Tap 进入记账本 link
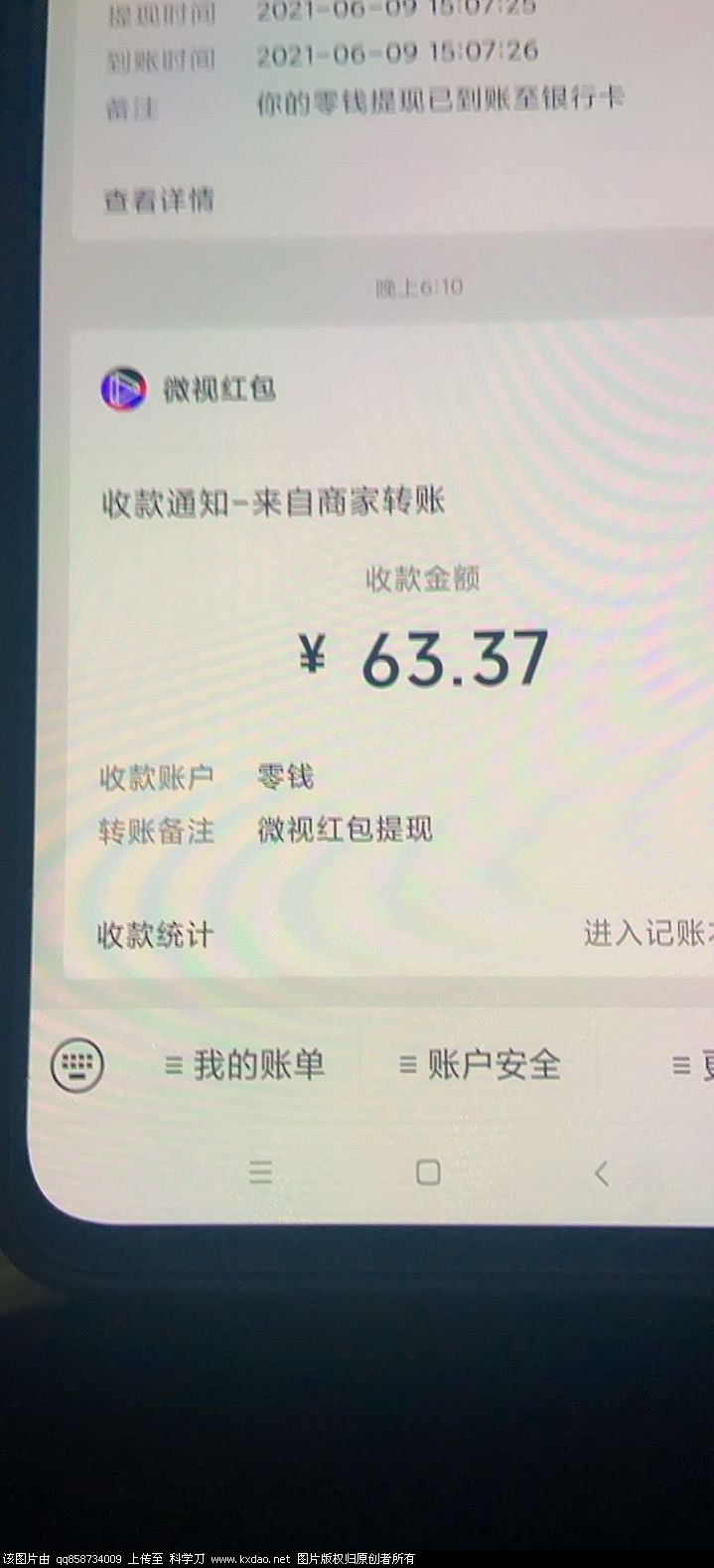 click(x=645, y=932)
